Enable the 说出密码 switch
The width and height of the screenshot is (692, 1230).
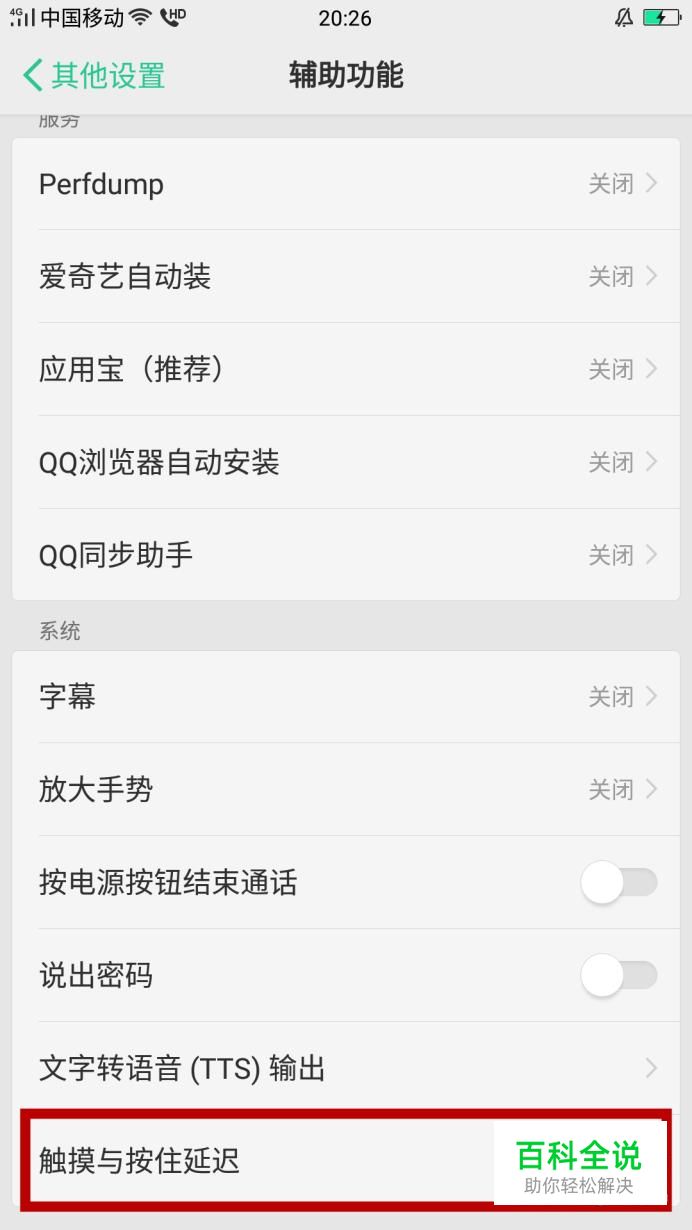[619, 976]
